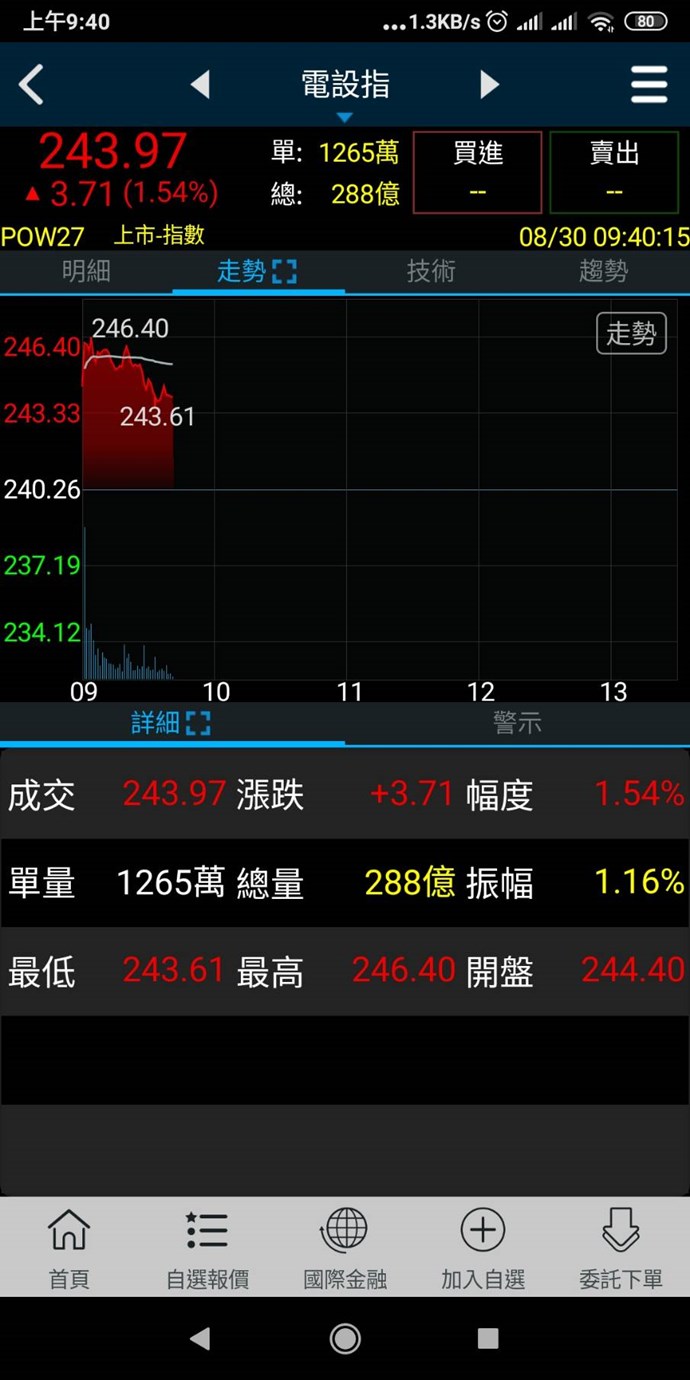Open 自選報價 watchlist quotes
690x1380 pixels.
click(x=207, y=1247)
